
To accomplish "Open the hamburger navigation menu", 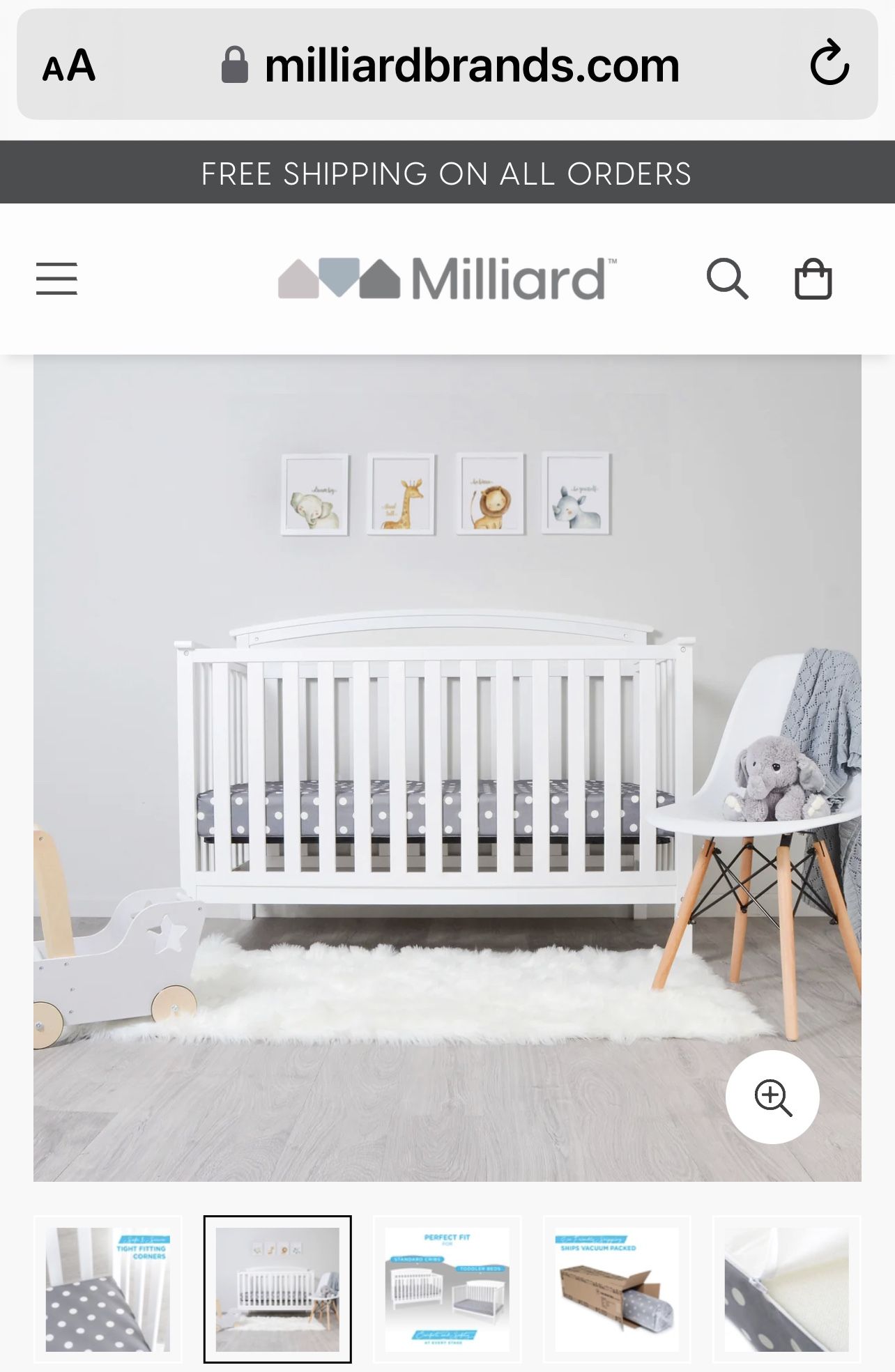I will point(56,279).
